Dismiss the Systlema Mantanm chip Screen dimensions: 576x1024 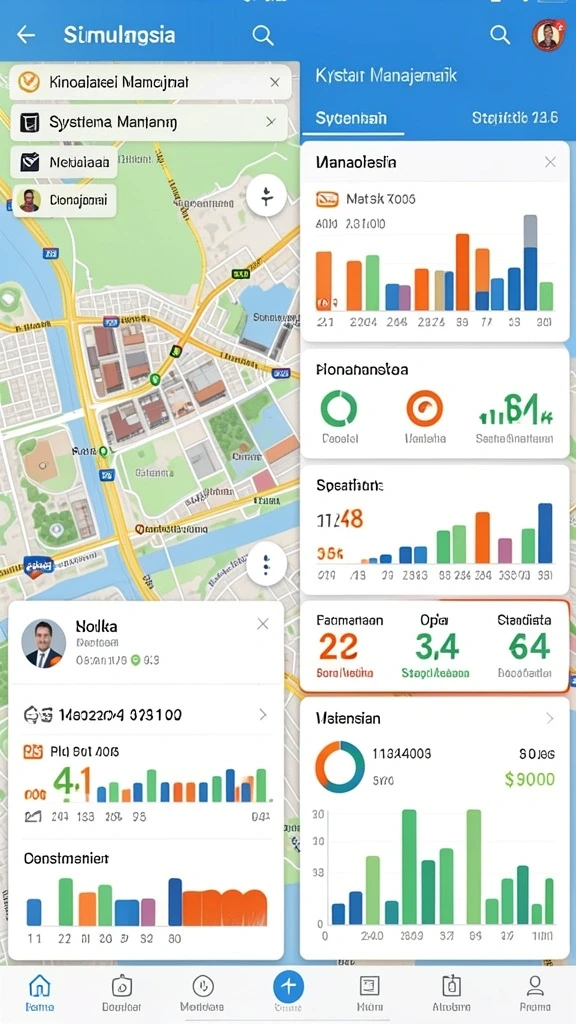pyautogui.click(x=270, y=121)
